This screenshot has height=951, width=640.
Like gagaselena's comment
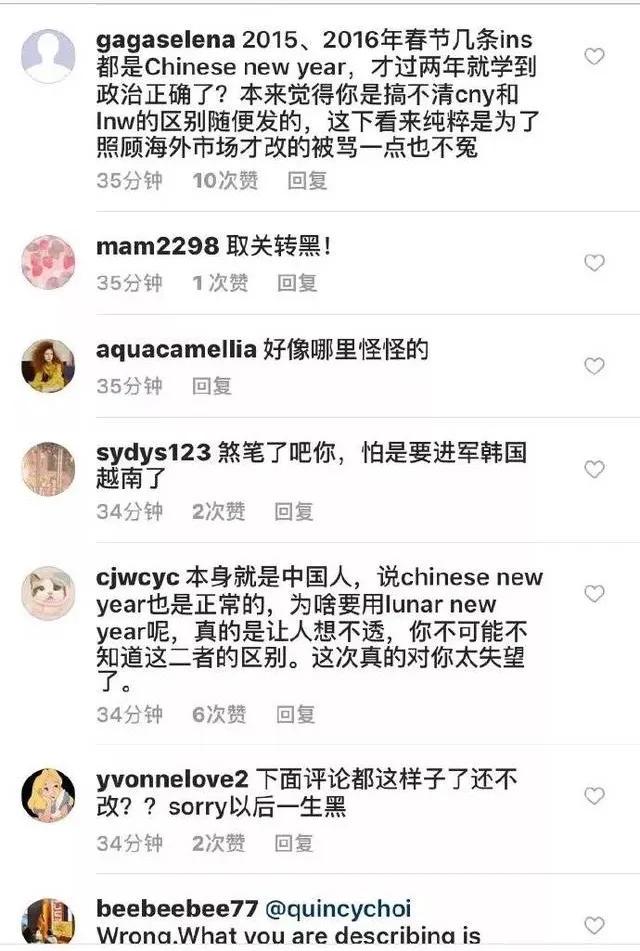pyautogui.click(x=594, y=56)
